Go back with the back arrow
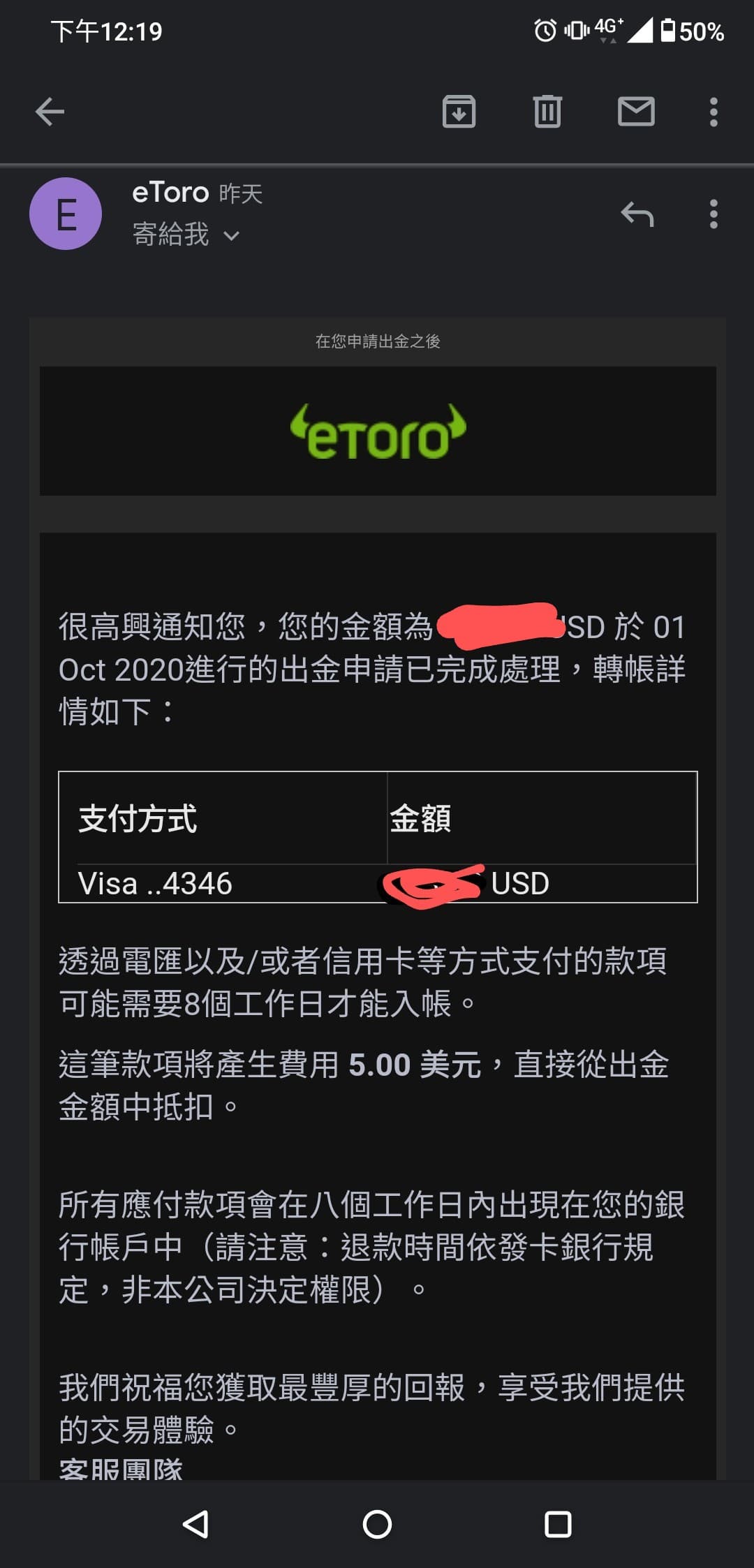This screenshot has height=1568, width=754. (47, 112)
